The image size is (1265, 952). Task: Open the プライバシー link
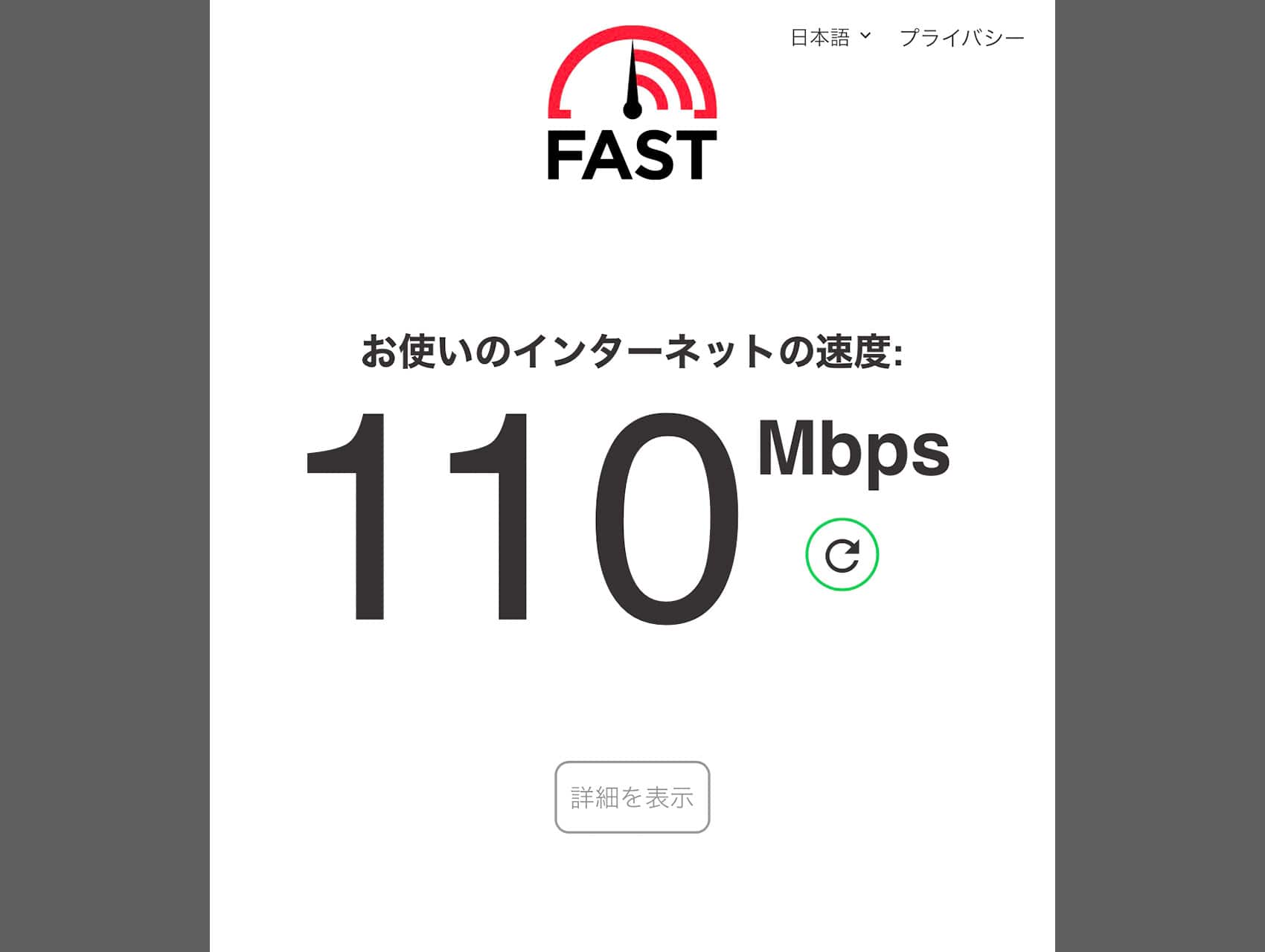[961, 37]
